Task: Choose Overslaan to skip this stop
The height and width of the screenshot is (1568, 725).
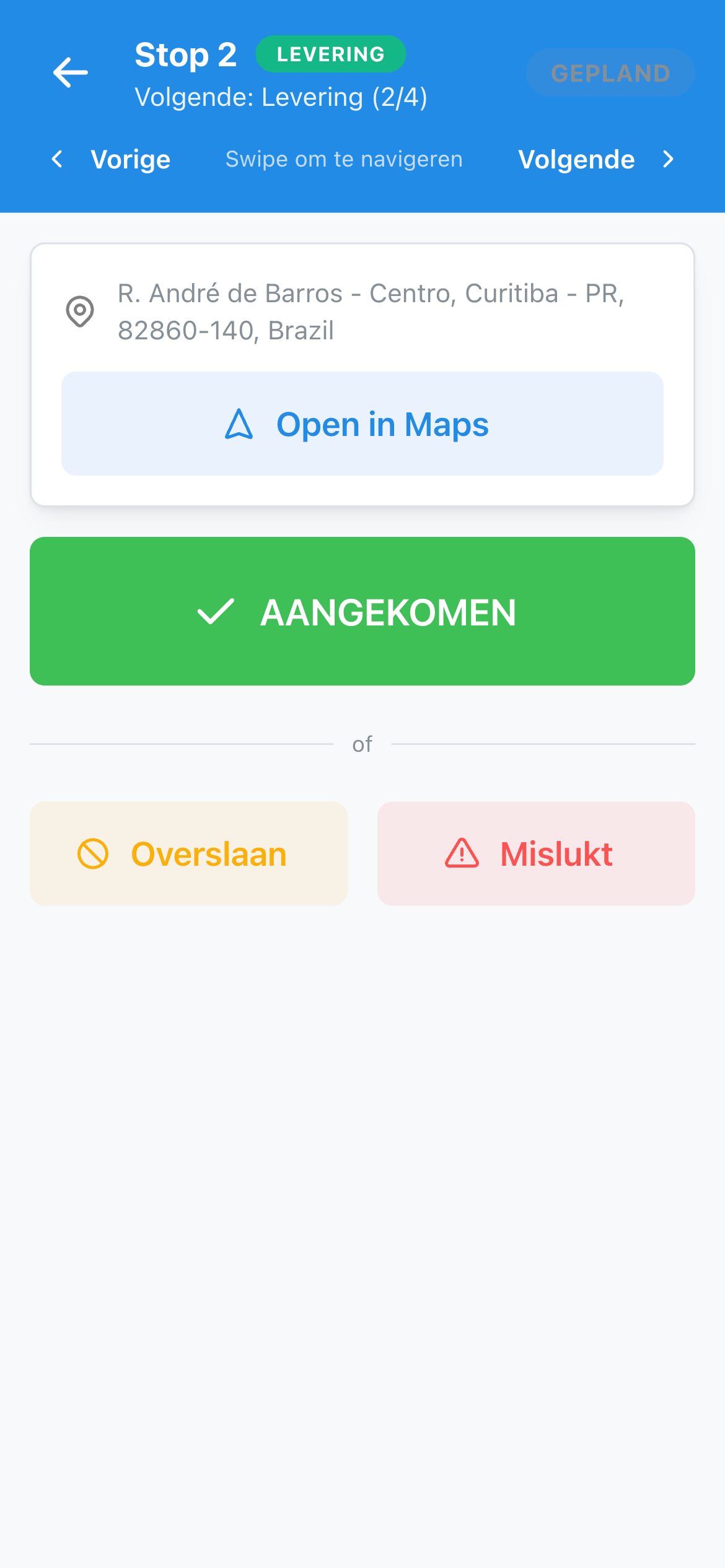Action: pyautogui.click(x=189, y=854)
